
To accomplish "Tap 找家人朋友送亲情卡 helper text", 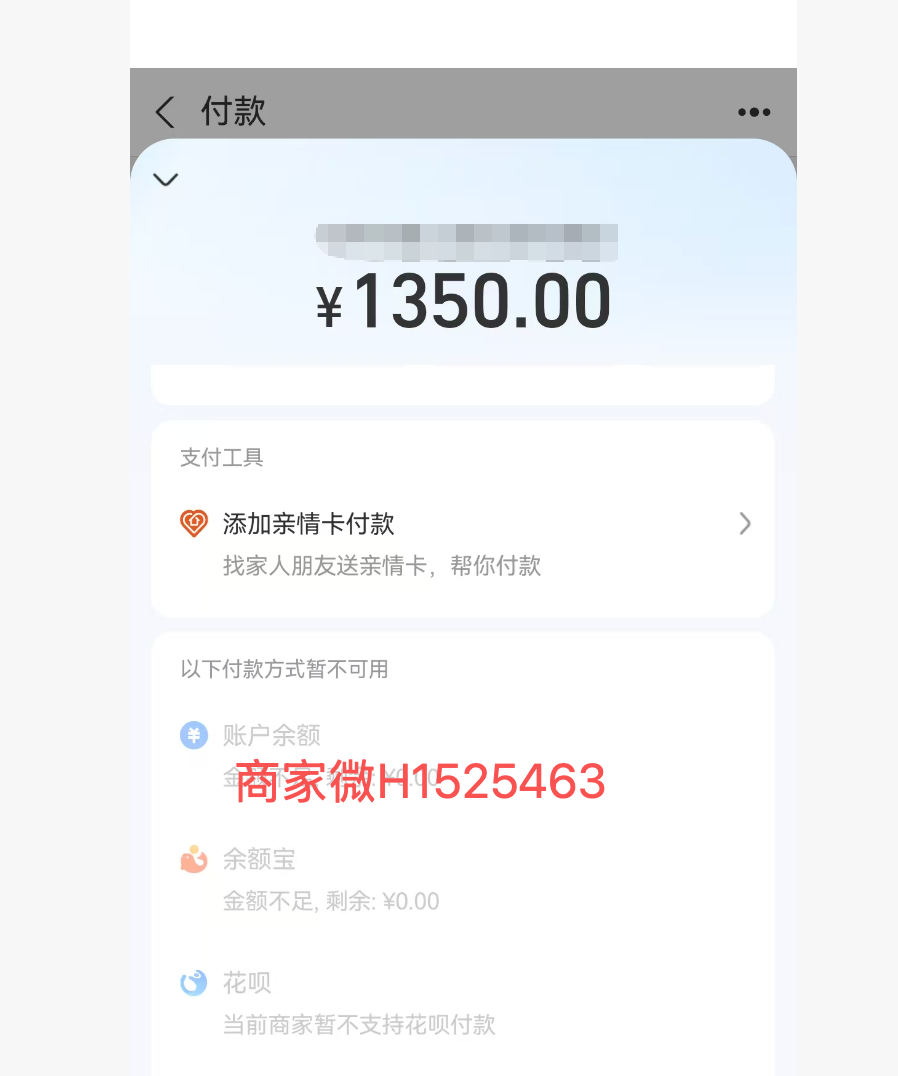I will [380, 566].
